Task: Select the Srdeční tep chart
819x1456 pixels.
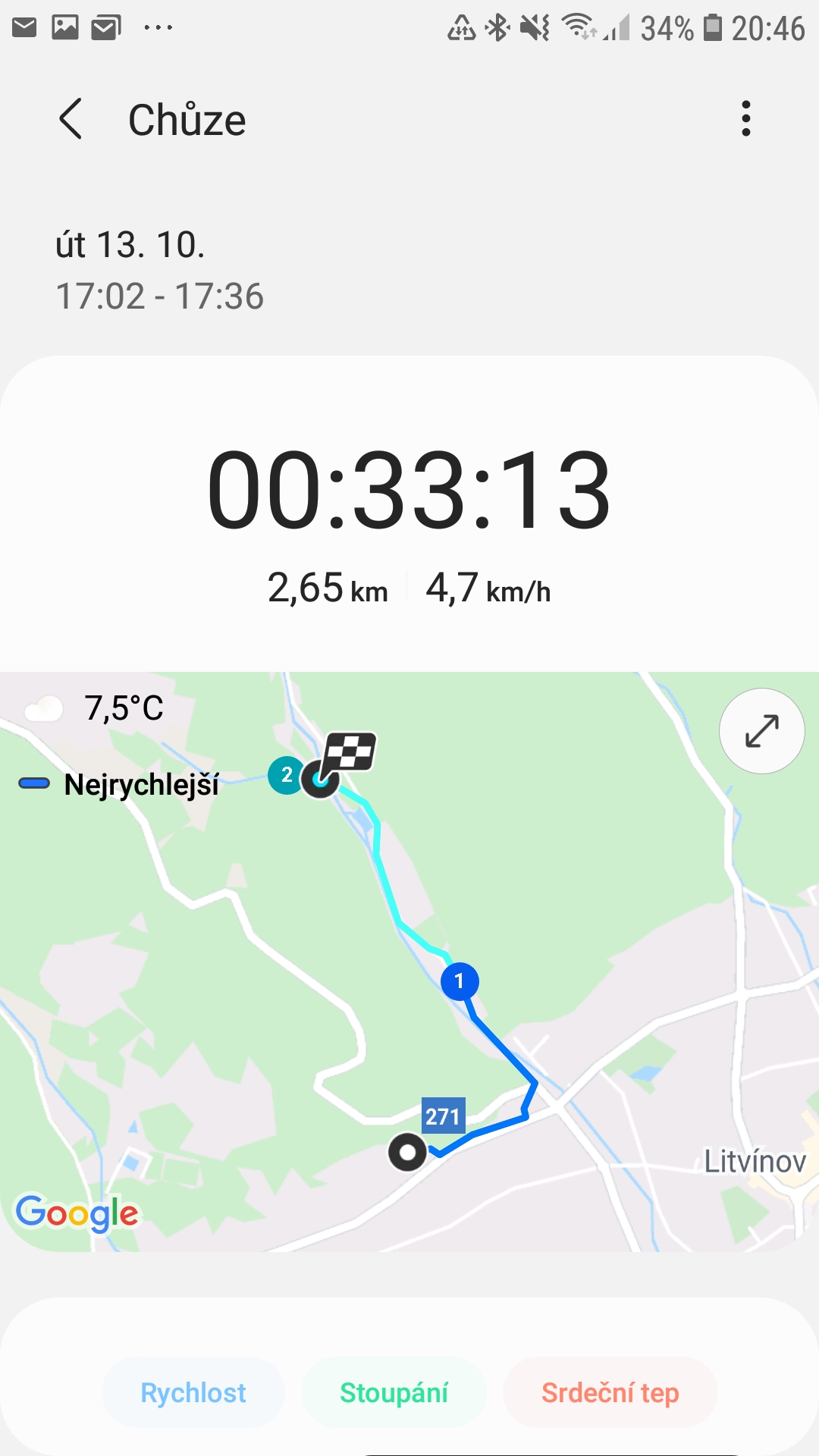Action: pyautogui.click(x=610, y=1393)
